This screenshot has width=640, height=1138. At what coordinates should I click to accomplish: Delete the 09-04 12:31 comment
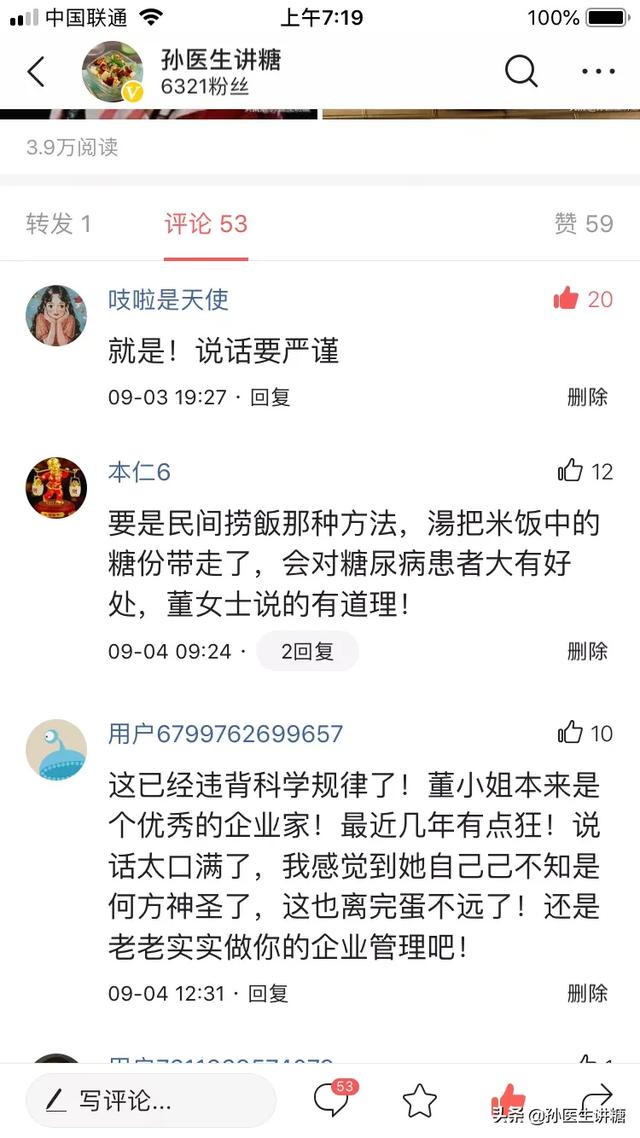[587, 993]
